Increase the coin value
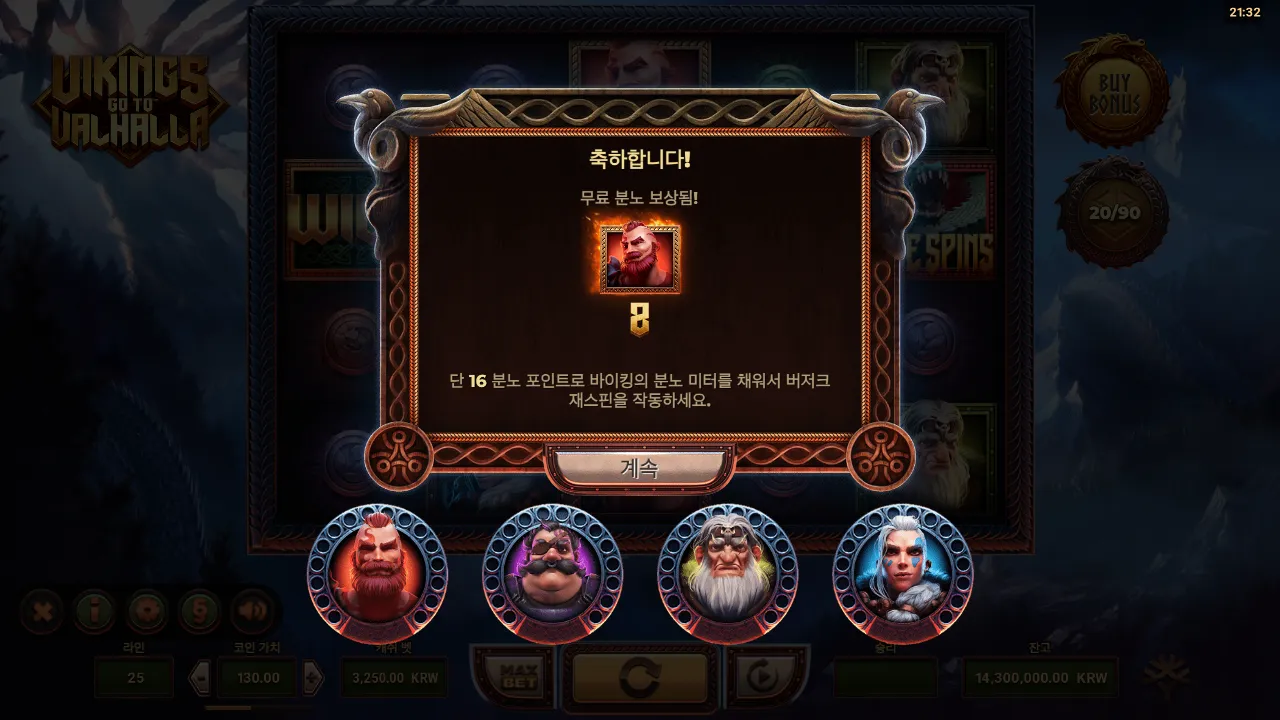 [x=312, y=678]
